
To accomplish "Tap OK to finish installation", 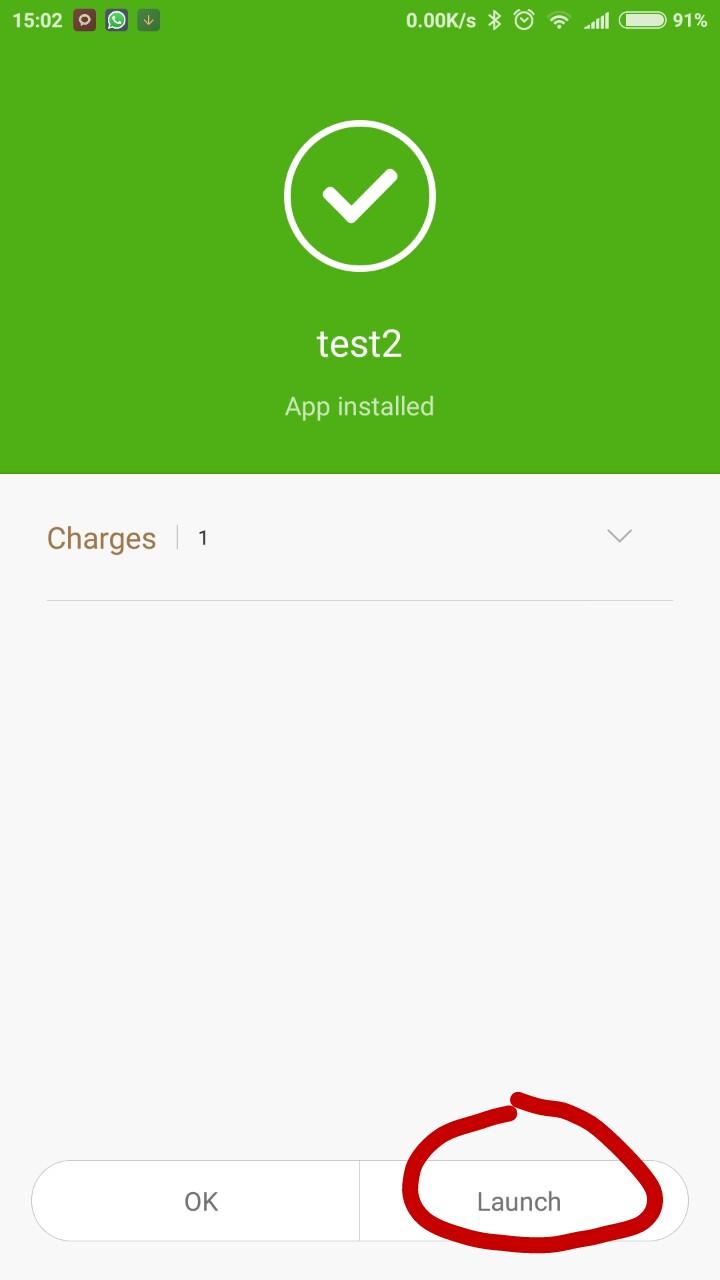I will click(200, 1201).
